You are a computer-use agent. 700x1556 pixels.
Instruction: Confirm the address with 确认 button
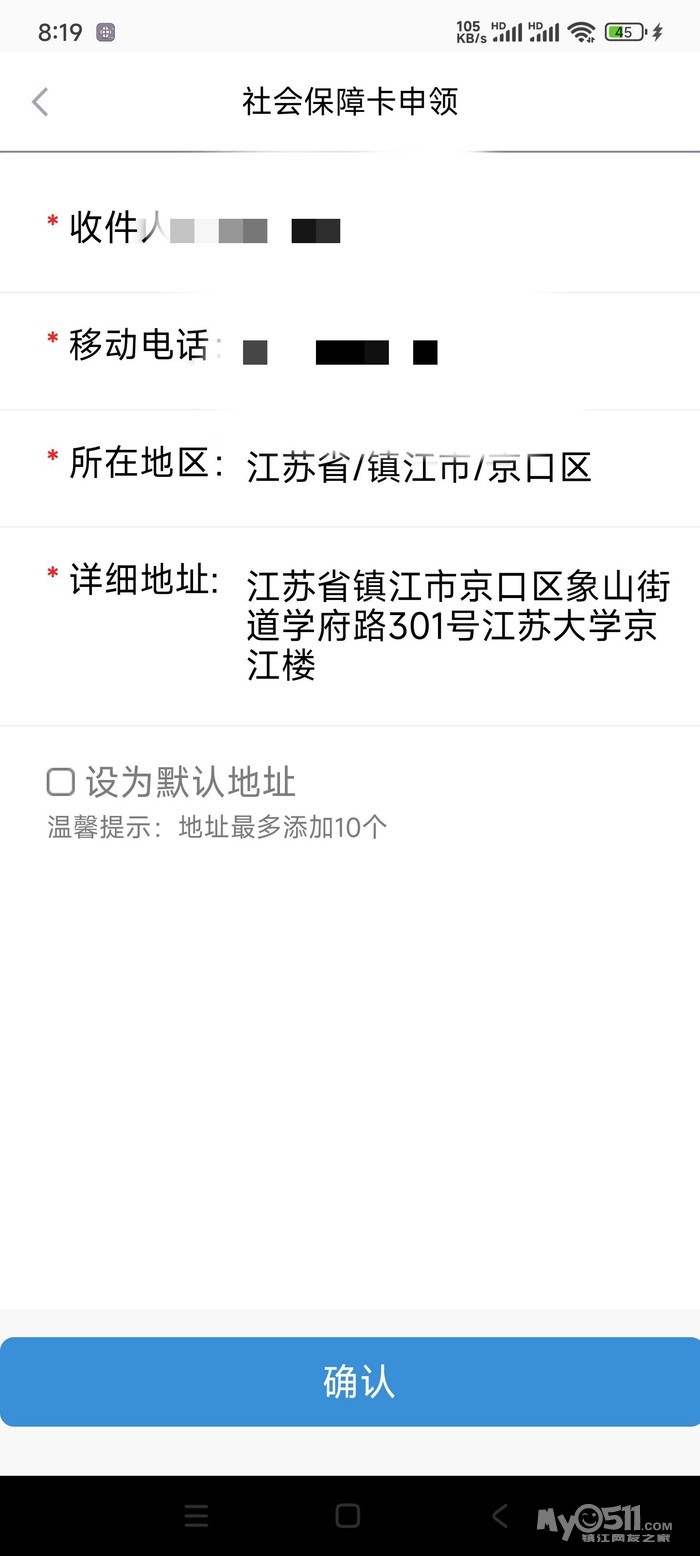coord(350,1381)
